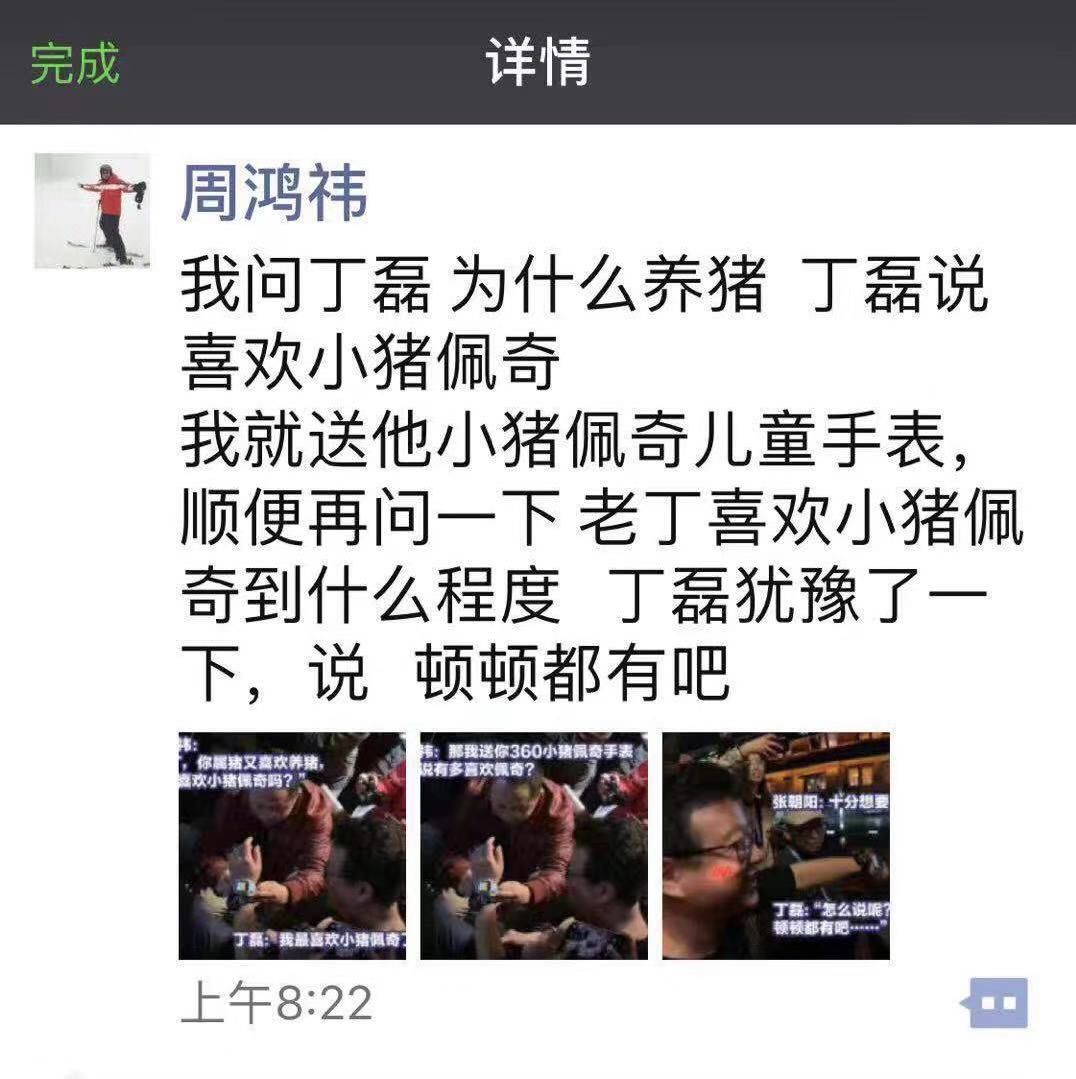Tap 完成 to close the details
The height and width of the screenshot is (1079, 1076).
point(74,62)
